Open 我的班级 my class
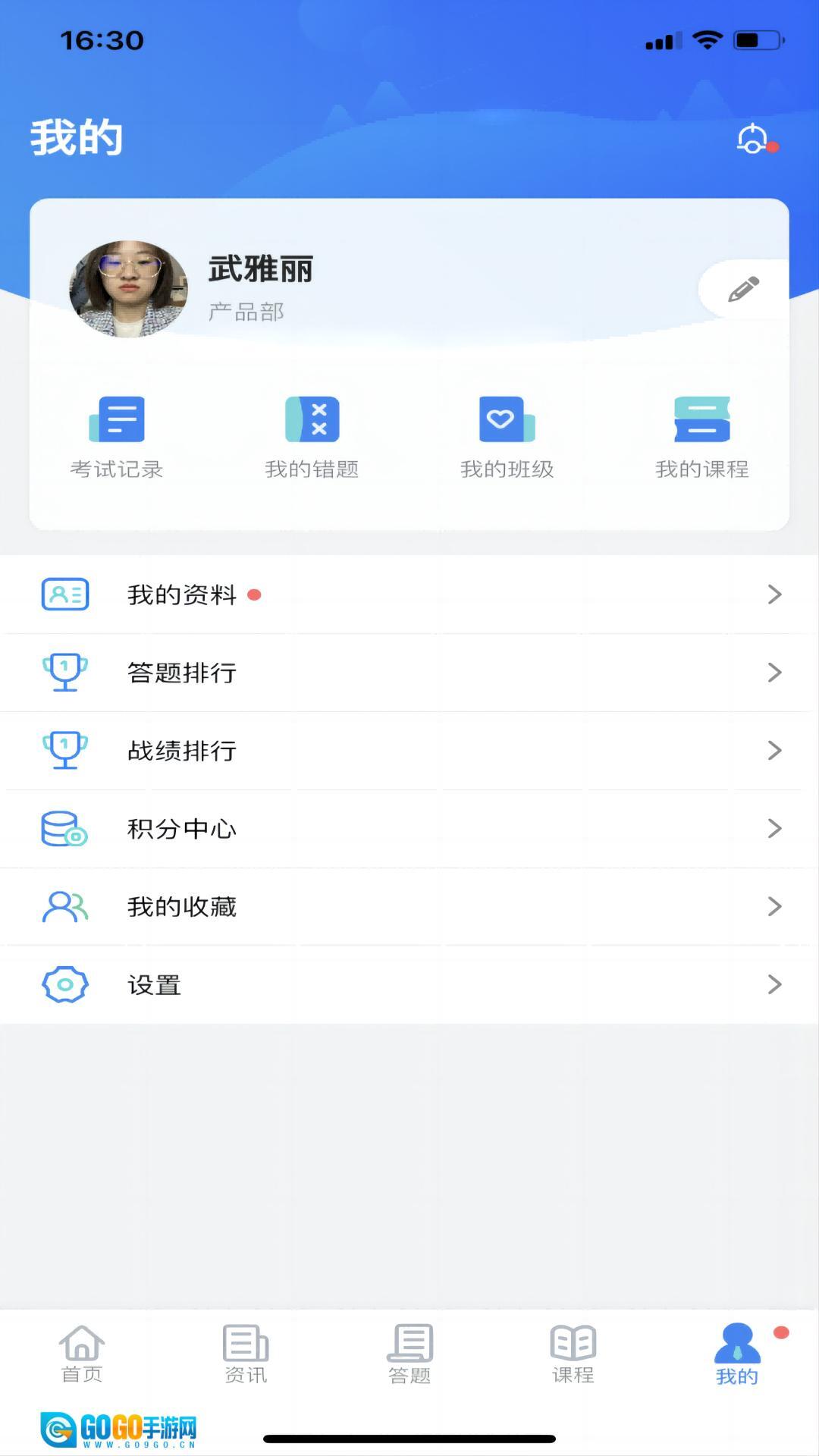This screenshot has height=1456, width=819. (507, 437)
